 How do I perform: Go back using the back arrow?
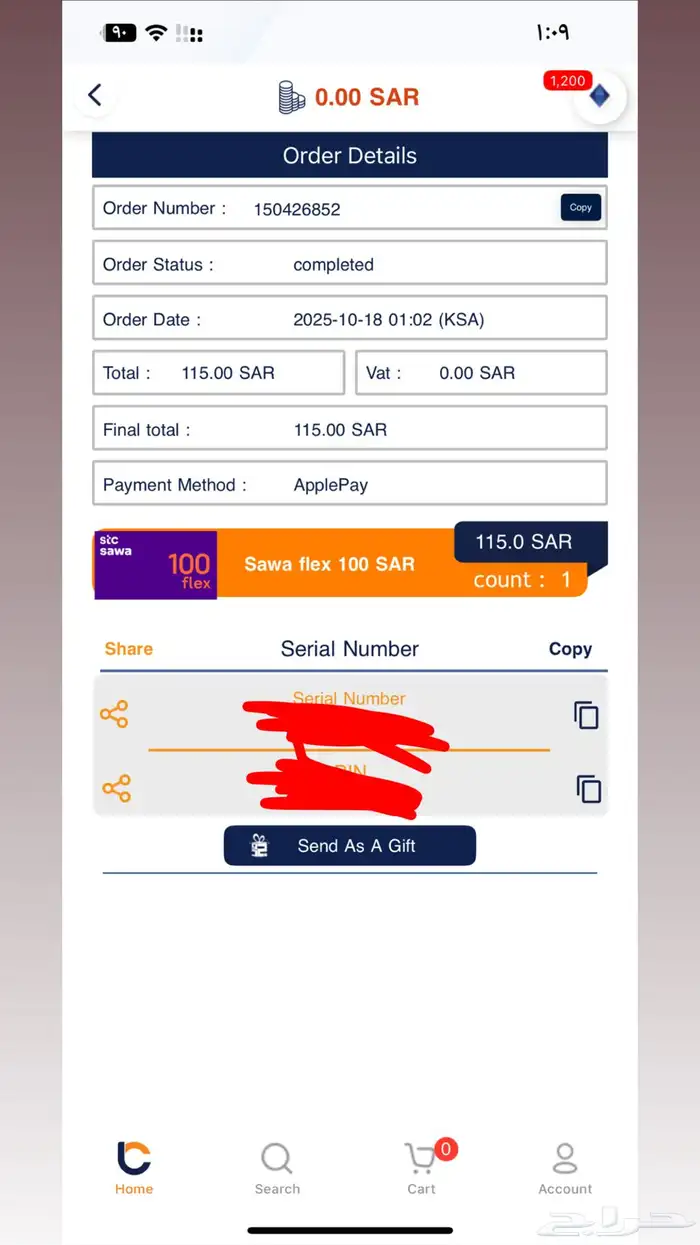click(95, 95)
